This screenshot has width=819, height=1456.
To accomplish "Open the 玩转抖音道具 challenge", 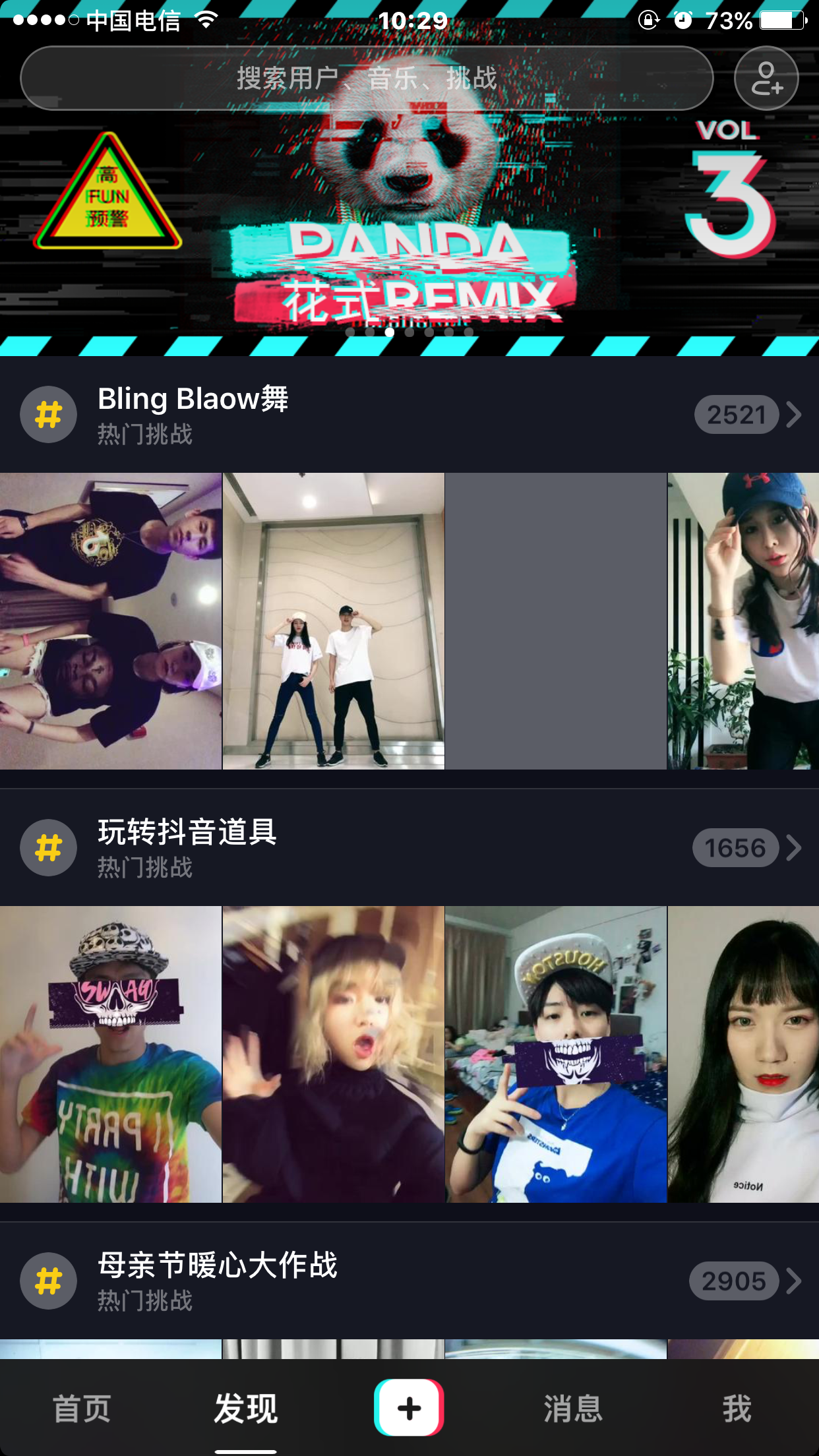I will coord(187,847).
